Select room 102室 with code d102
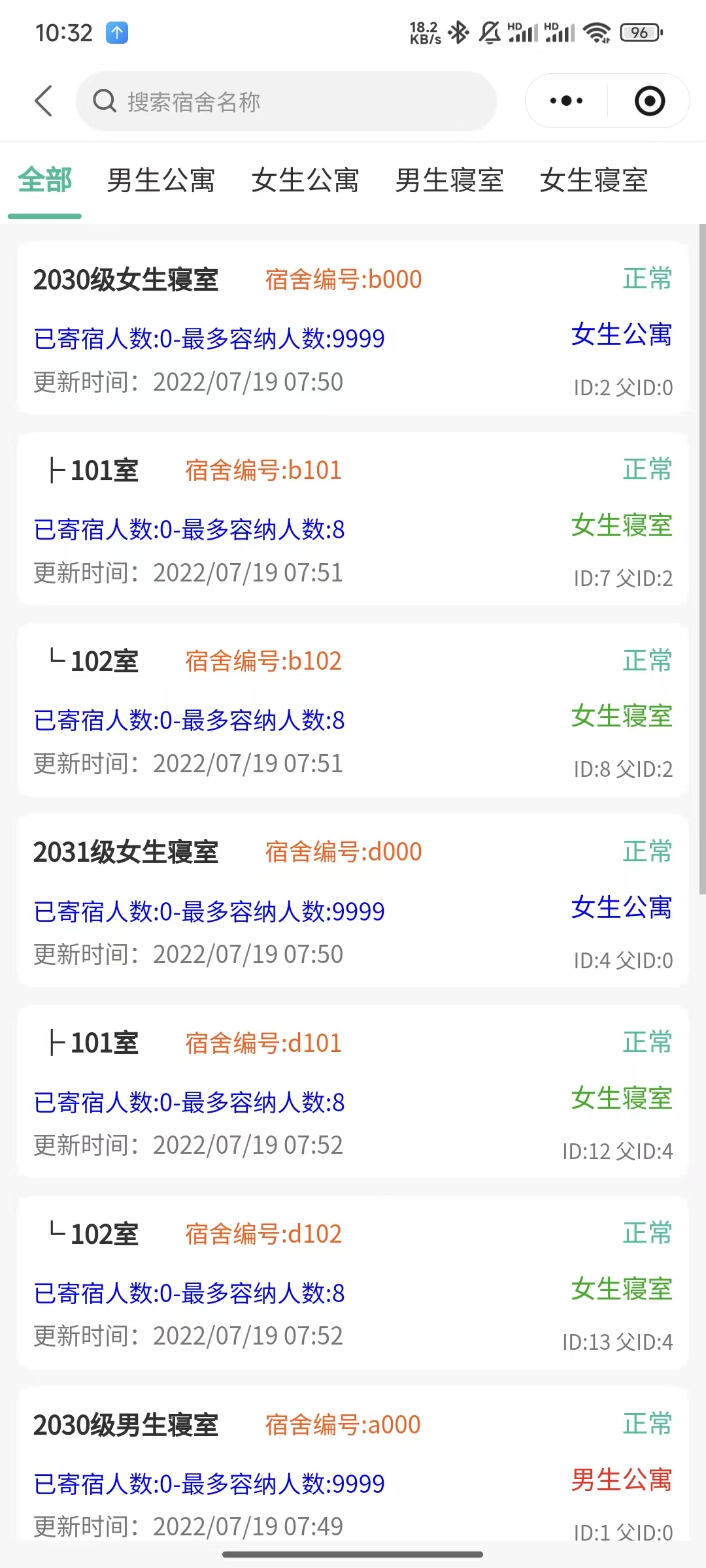Screen dimensions: 706x1568 pos(353,1283)
